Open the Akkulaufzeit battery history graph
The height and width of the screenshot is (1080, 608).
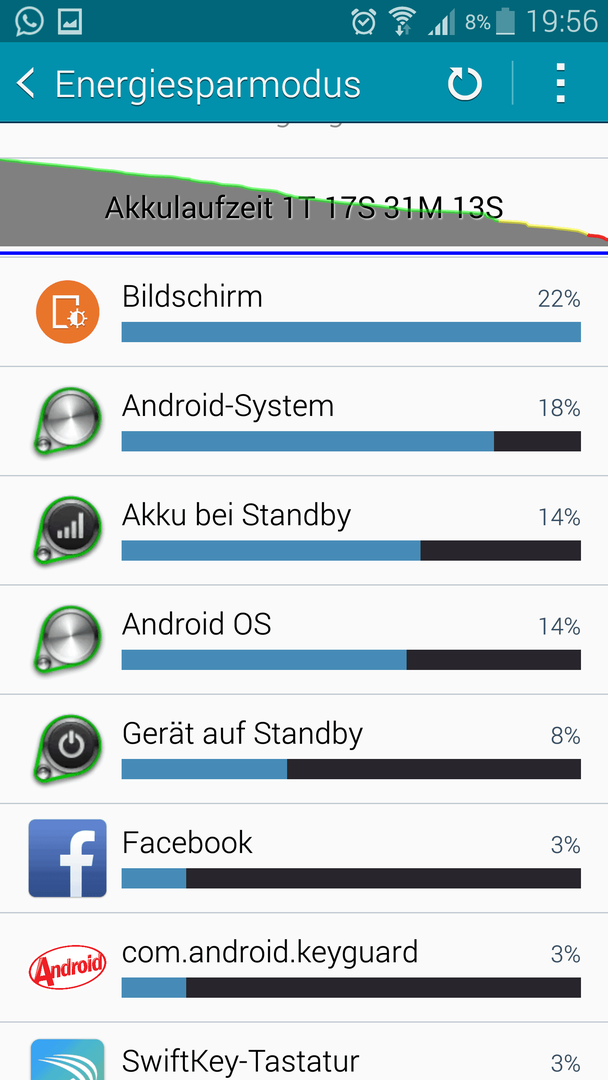(304, 202)
